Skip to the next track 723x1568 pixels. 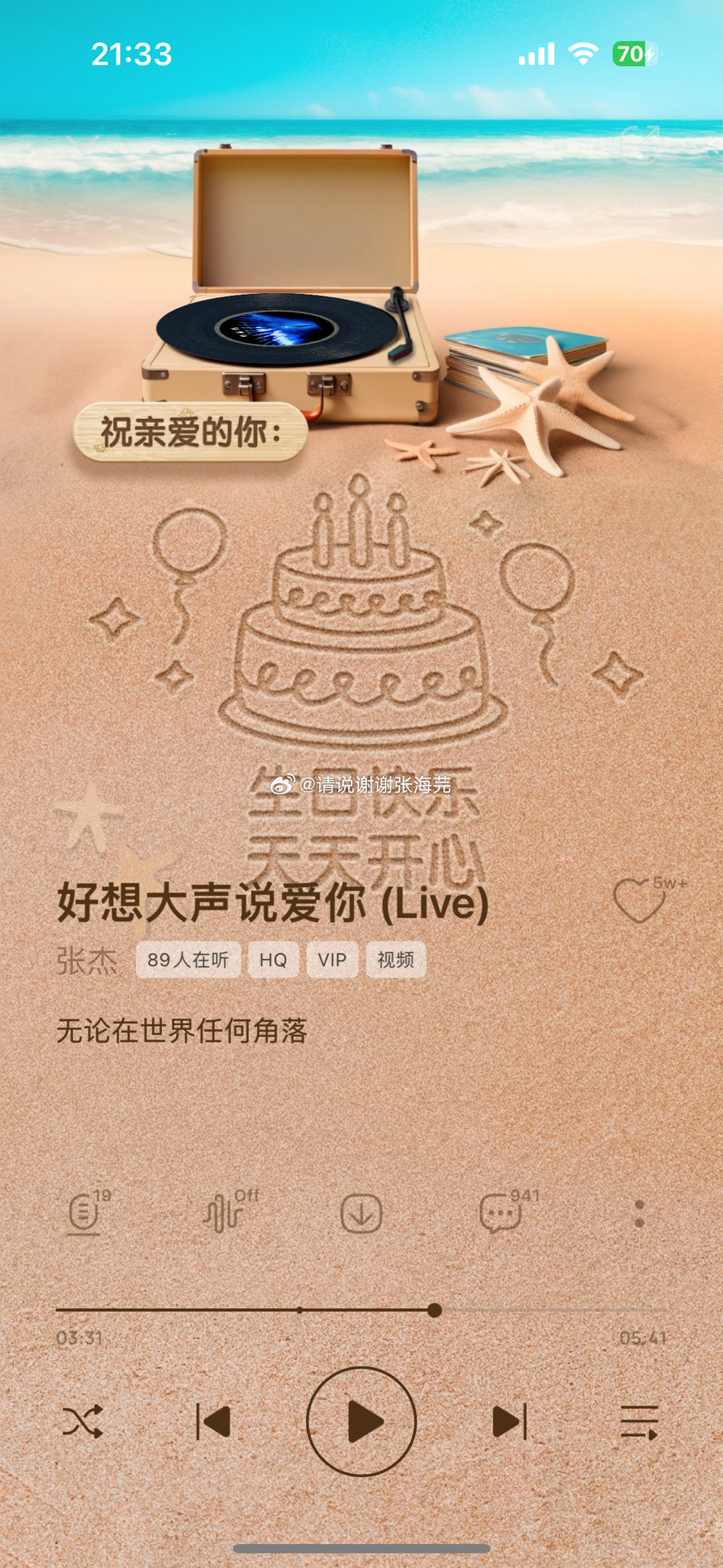pos(510,1421)
